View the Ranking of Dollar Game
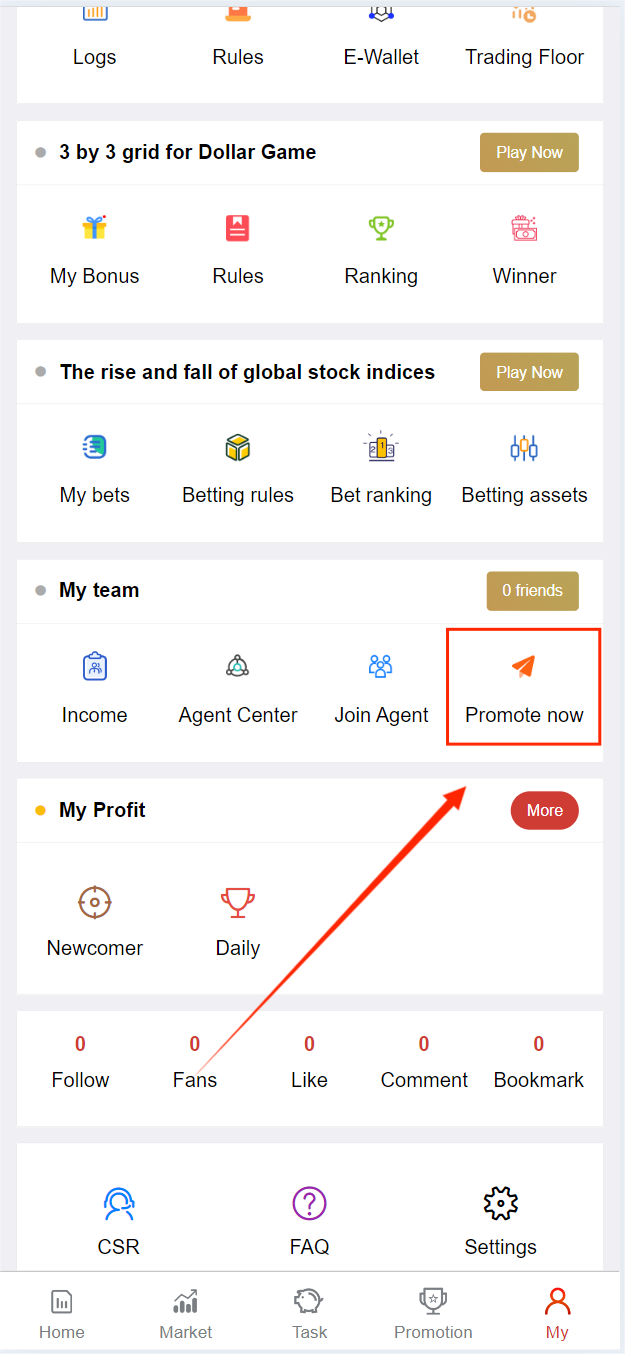The width and height of the screenshot is (625, 1354). click(381, 249)
